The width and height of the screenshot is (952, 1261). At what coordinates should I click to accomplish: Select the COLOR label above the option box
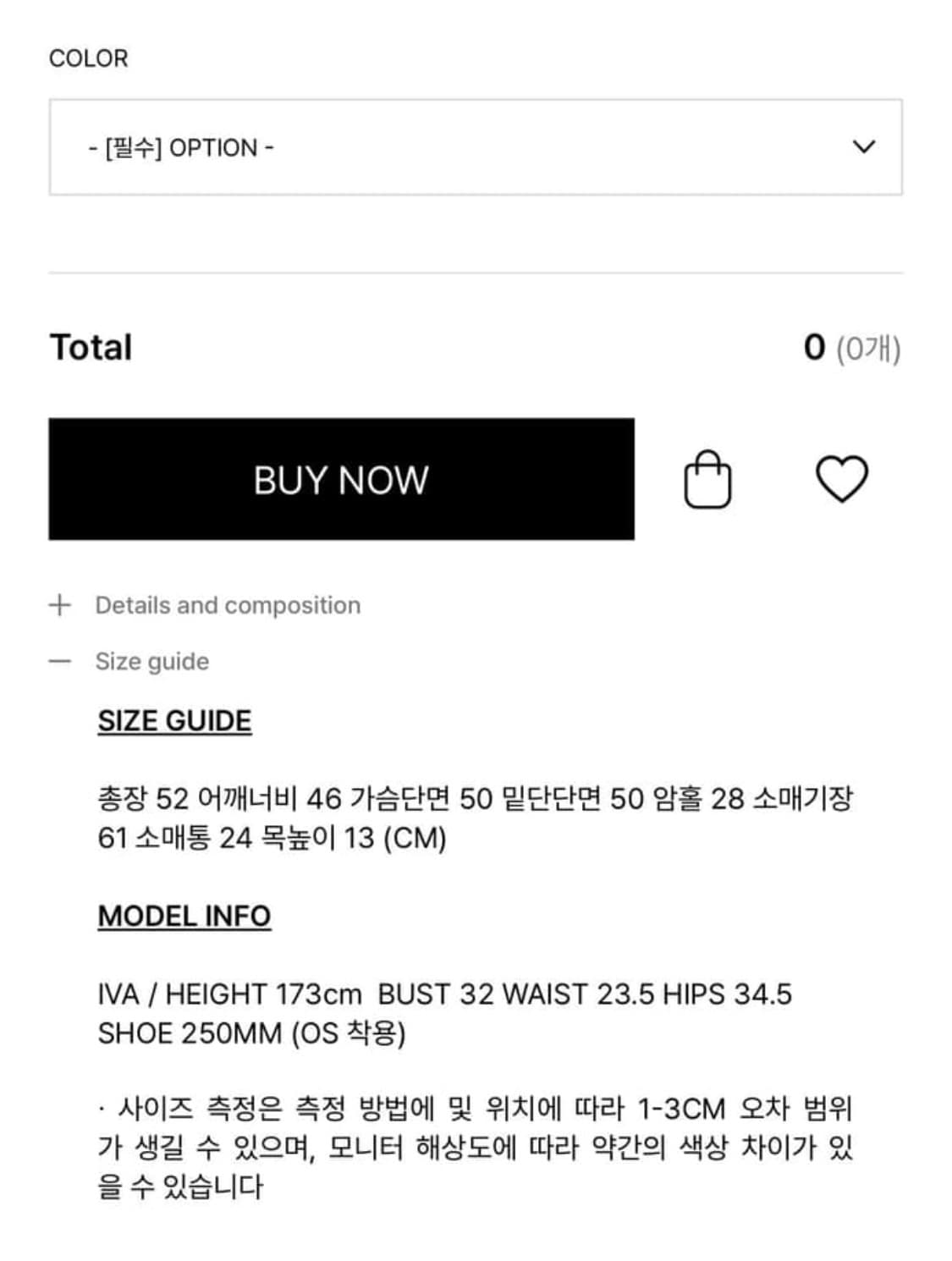pos(88,58)
